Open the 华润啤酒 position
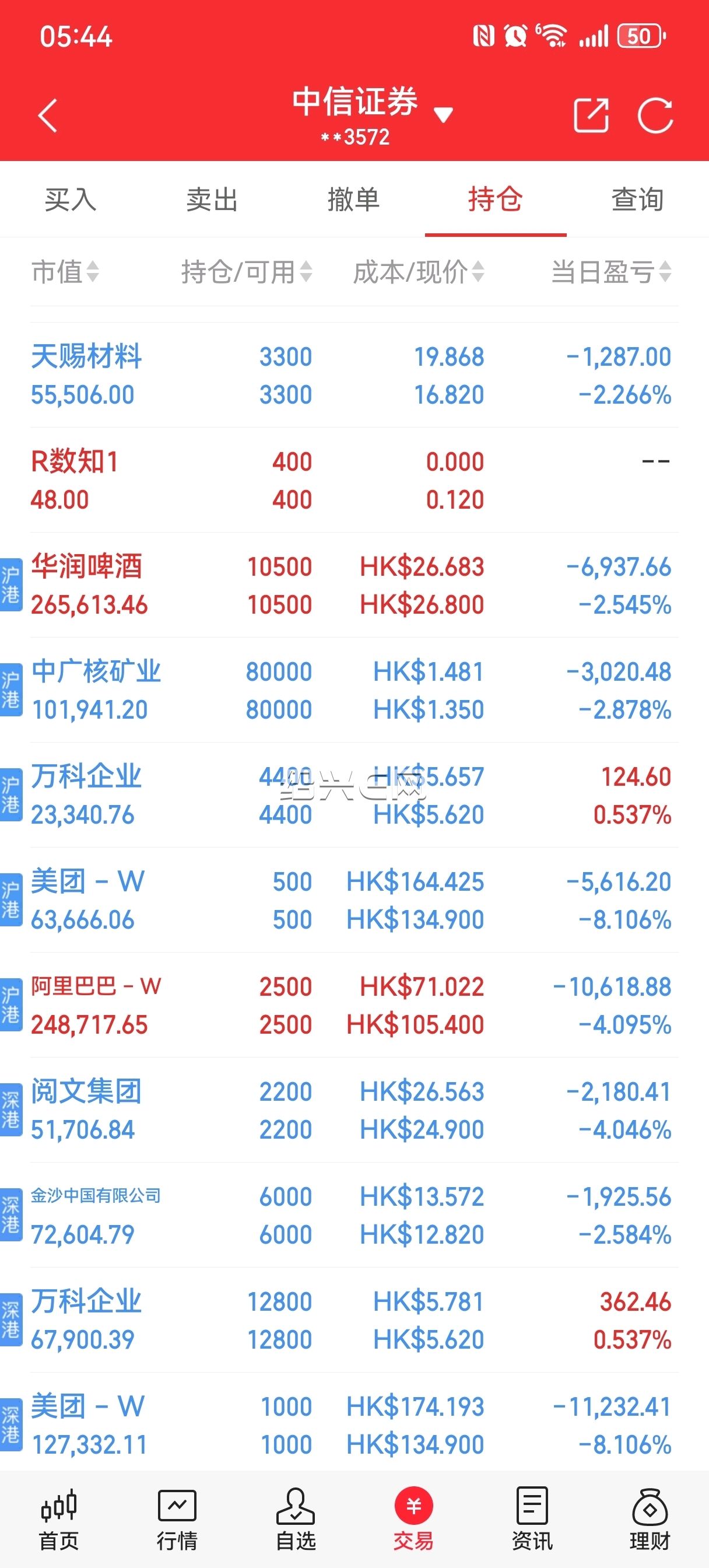 354,585
